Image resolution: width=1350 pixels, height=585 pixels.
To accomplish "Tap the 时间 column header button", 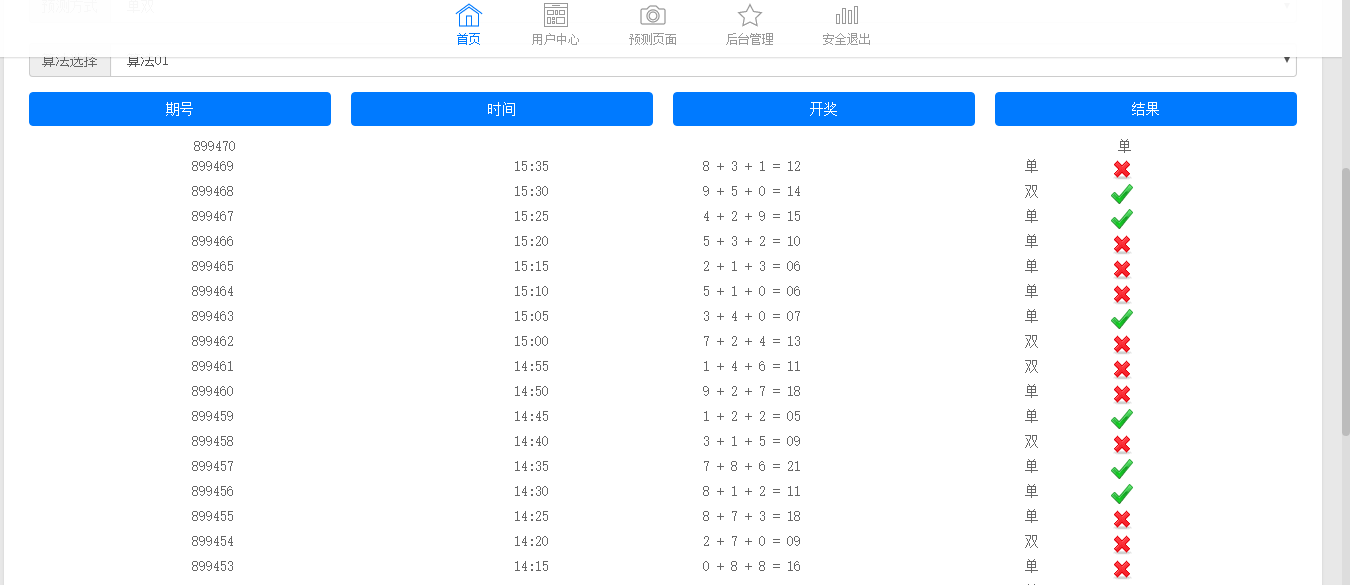I will point(502,109).
